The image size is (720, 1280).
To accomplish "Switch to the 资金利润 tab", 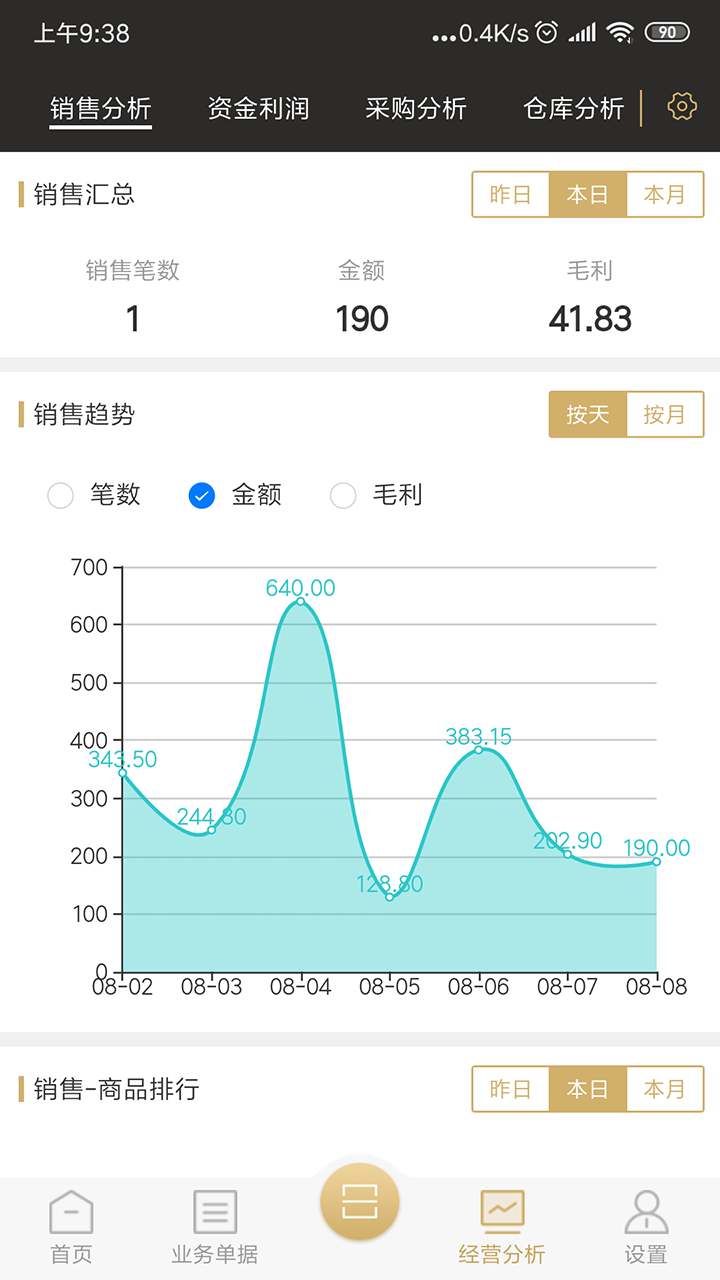I will (x=256, y=108).
